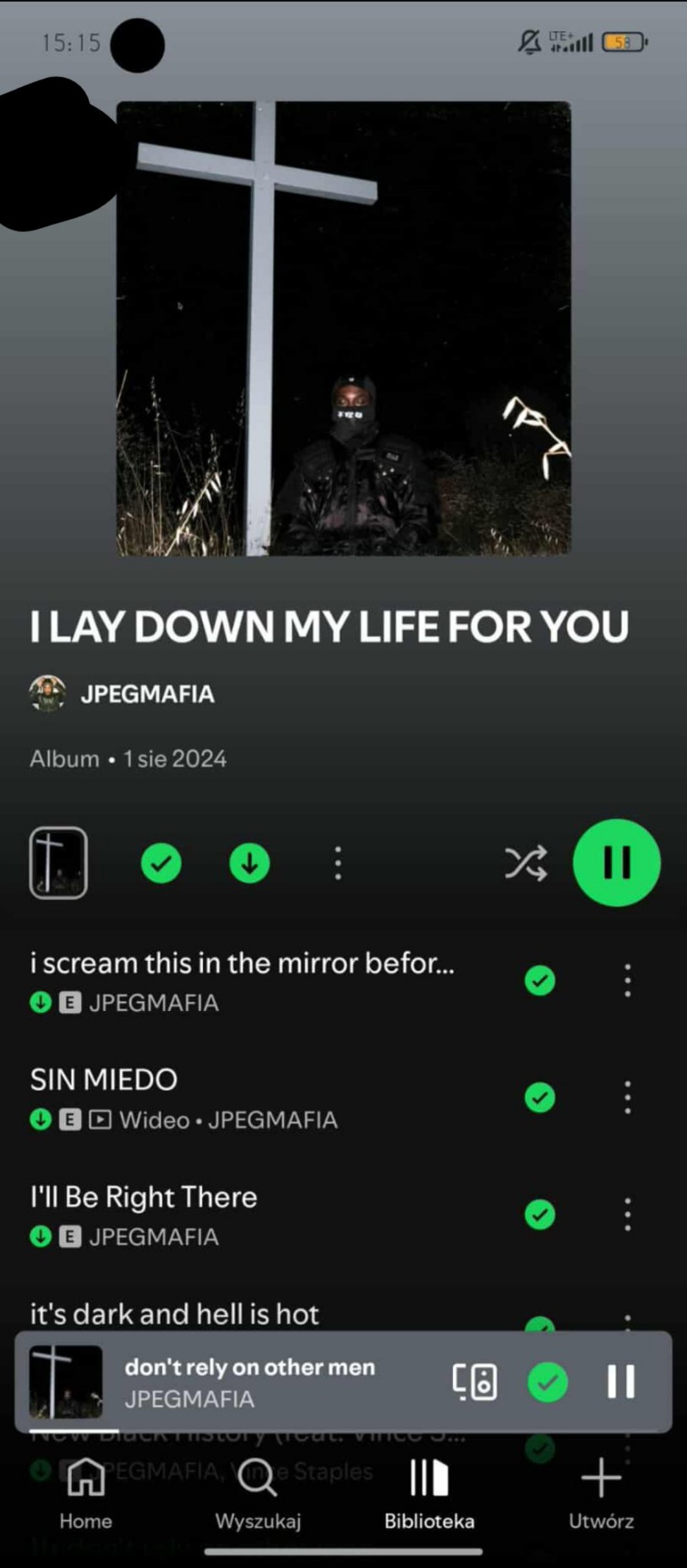Tap the album preview thumbnail button
687x1568 pixels.
pos(58,862)
